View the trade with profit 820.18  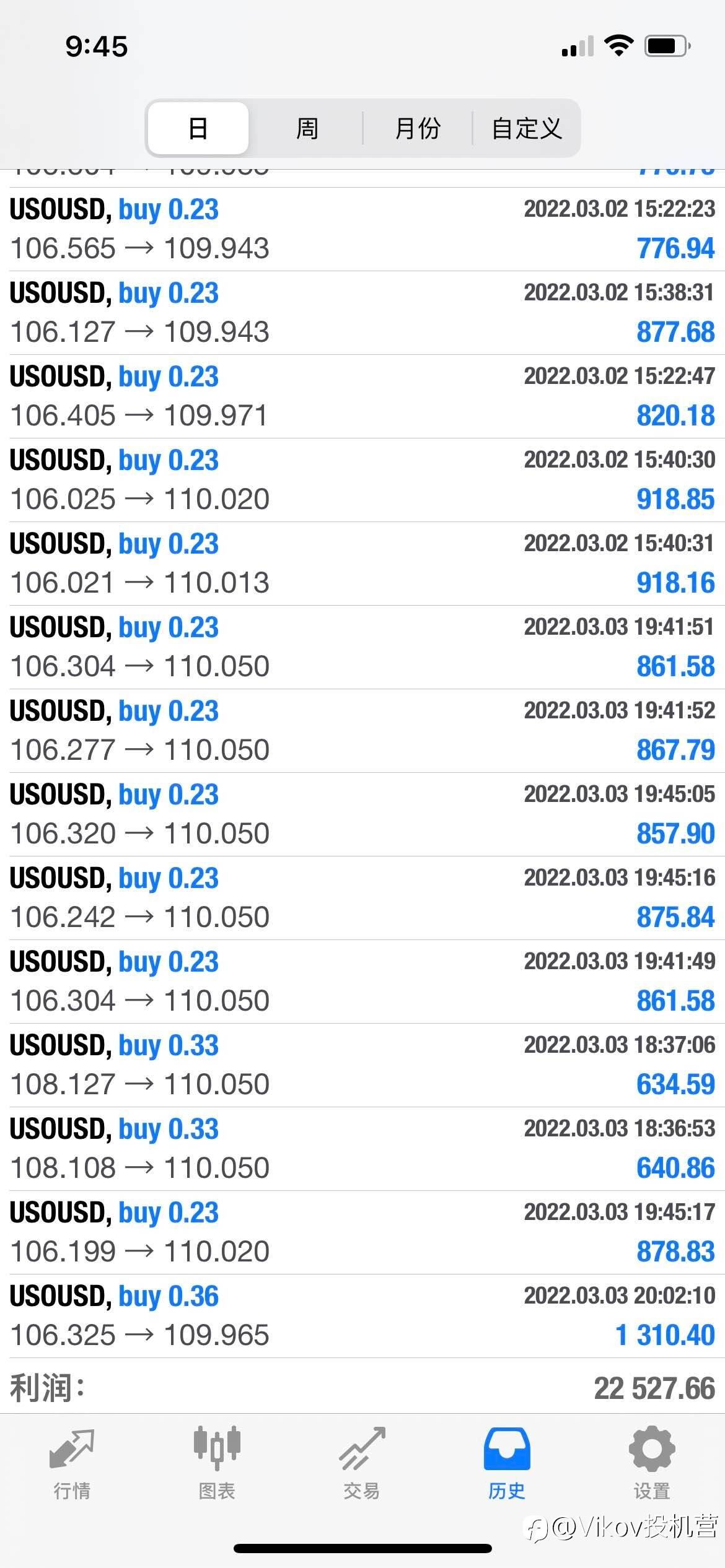[x=362, y=396]
